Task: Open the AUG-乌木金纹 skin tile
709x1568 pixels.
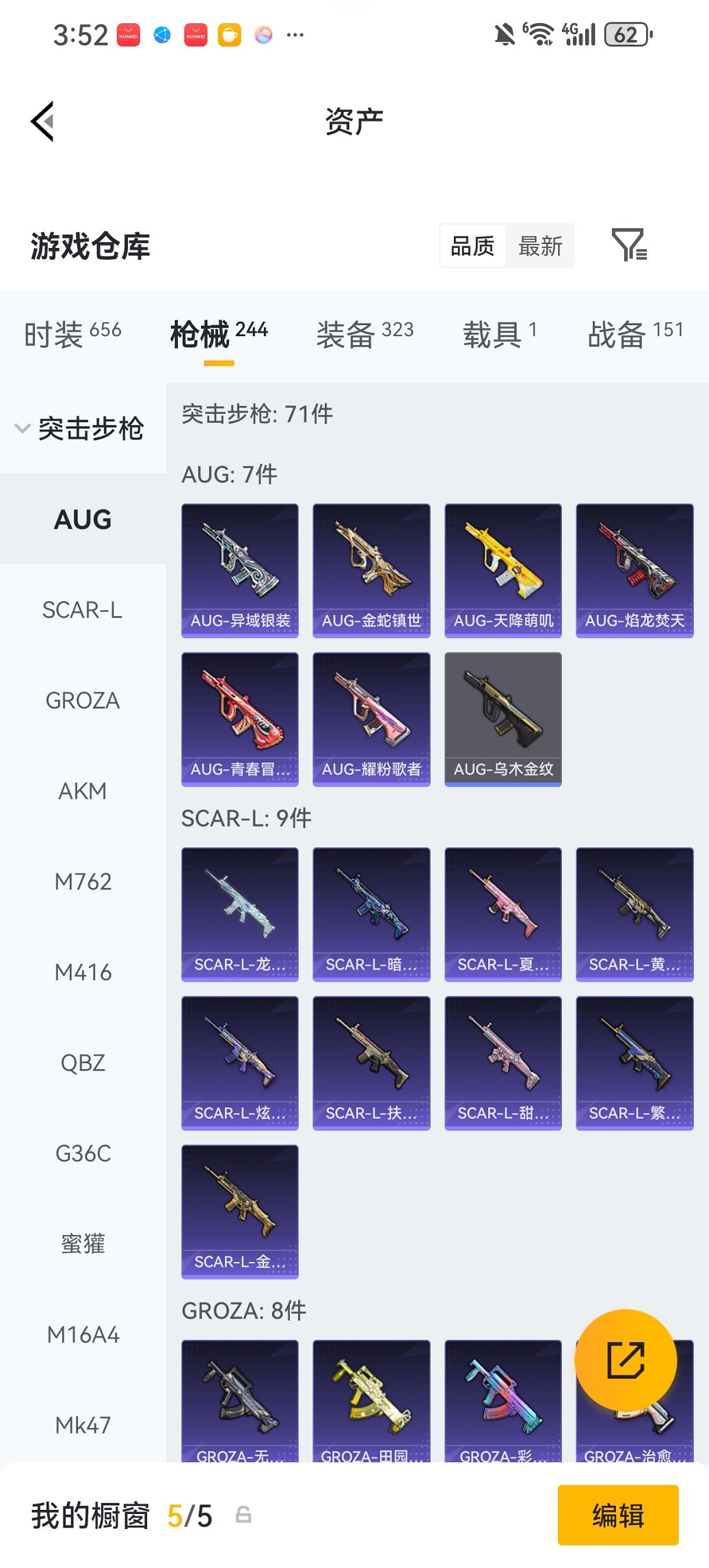Action: coord(503,719)
